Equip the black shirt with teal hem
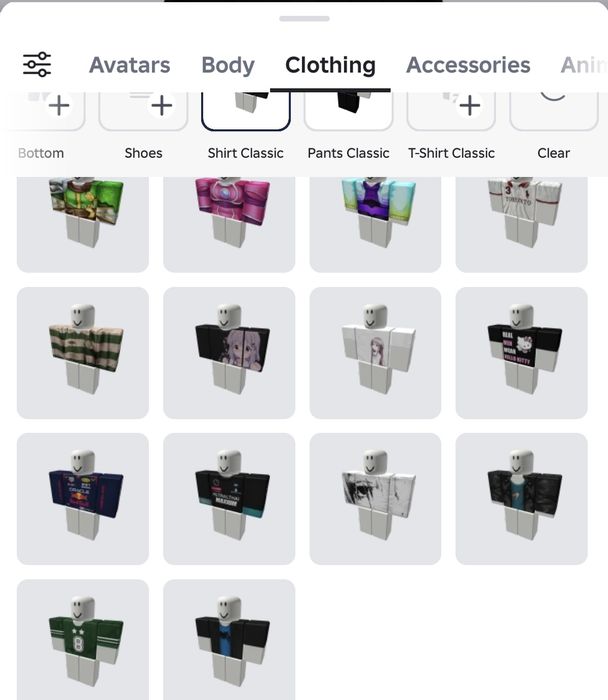 pos(229,498)
